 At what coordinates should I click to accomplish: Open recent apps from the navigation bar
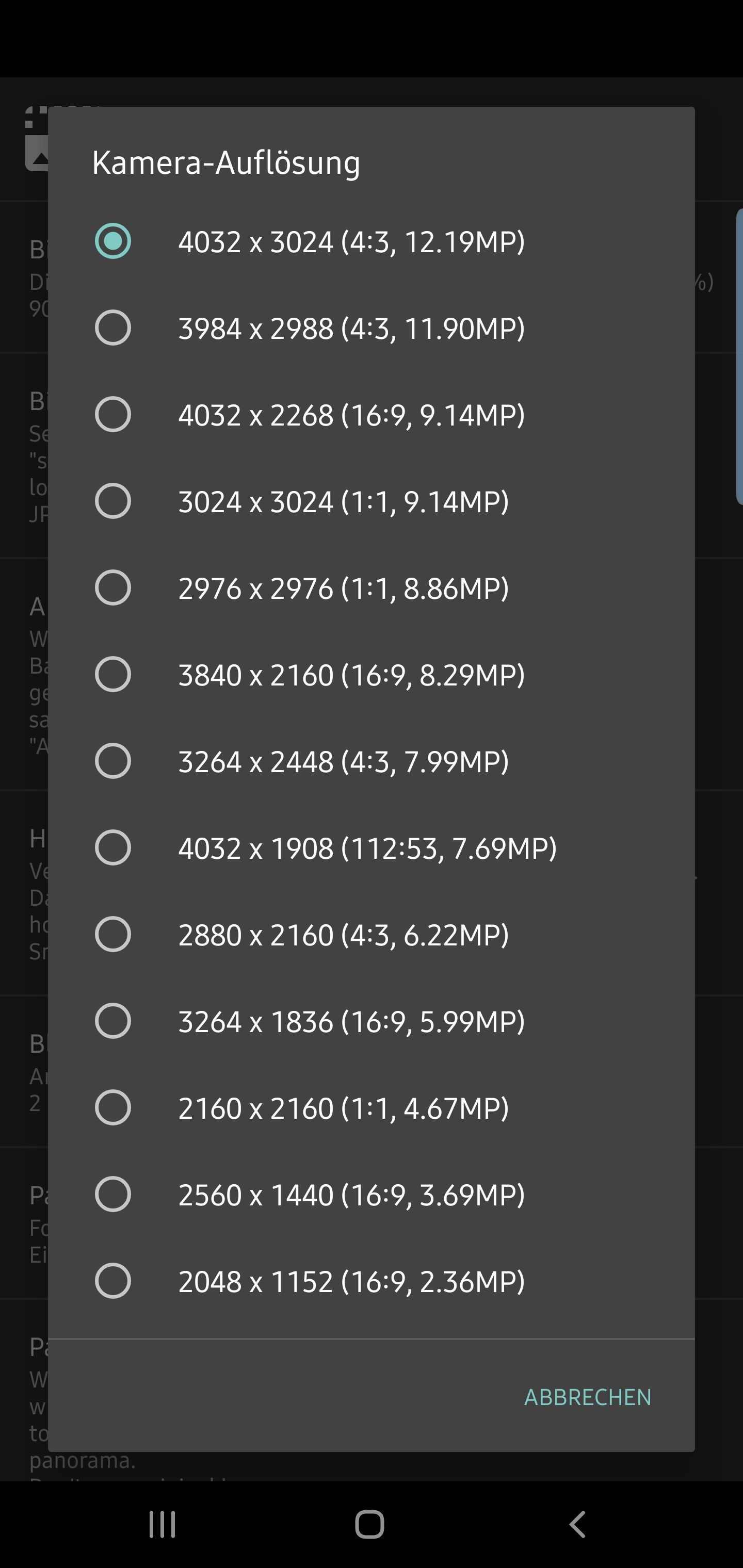point(163,1524)
